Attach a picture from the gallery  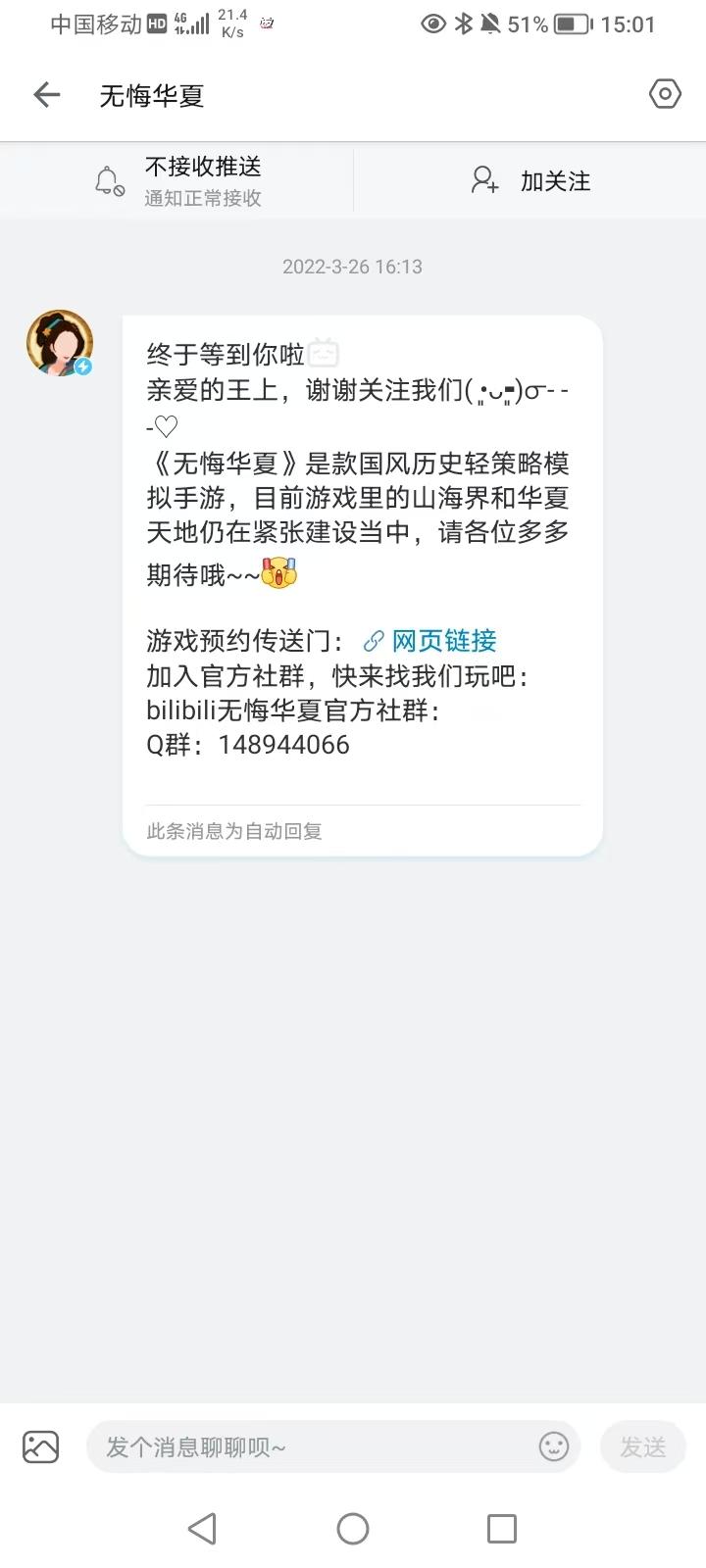pyautogui.click(x=41, y=1446)
